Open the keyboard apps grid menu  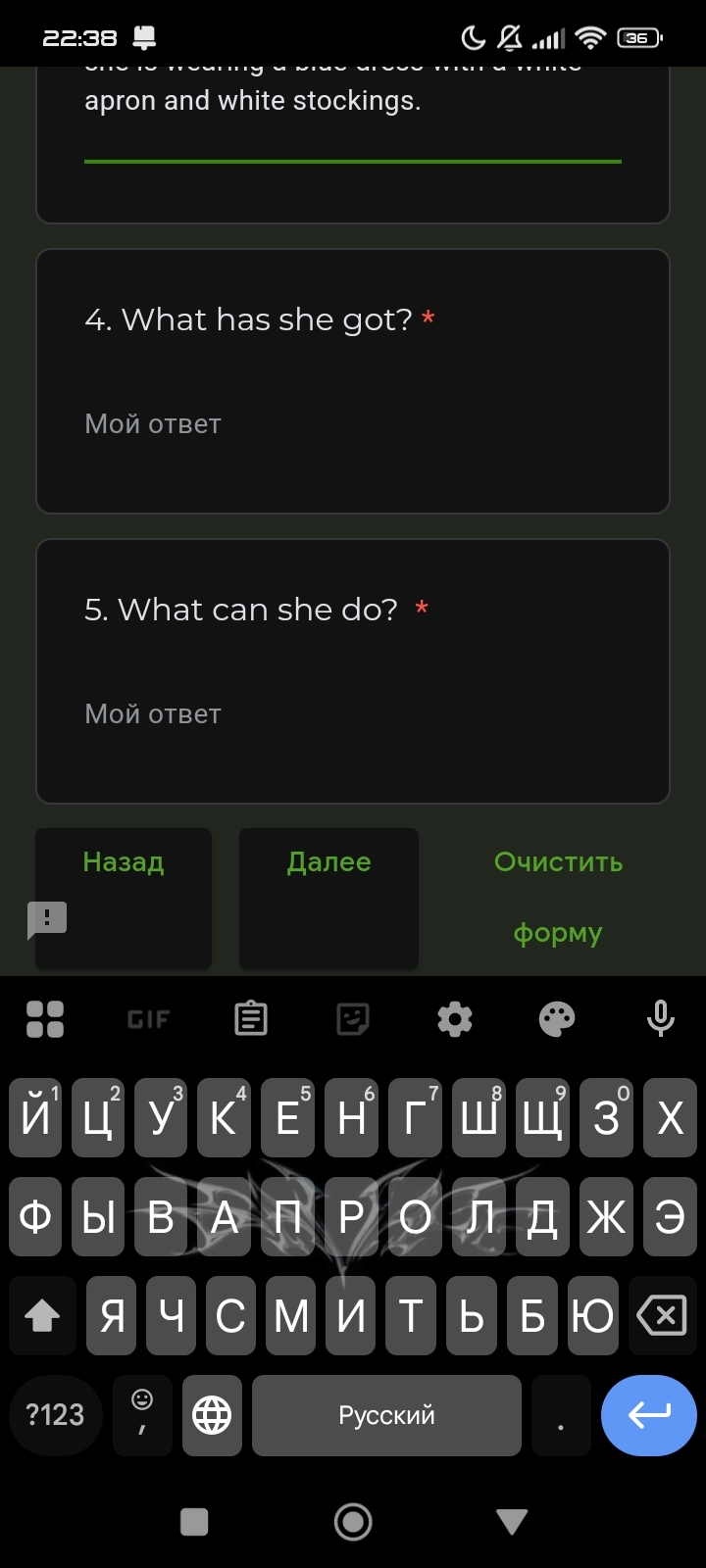point(45,1019)
